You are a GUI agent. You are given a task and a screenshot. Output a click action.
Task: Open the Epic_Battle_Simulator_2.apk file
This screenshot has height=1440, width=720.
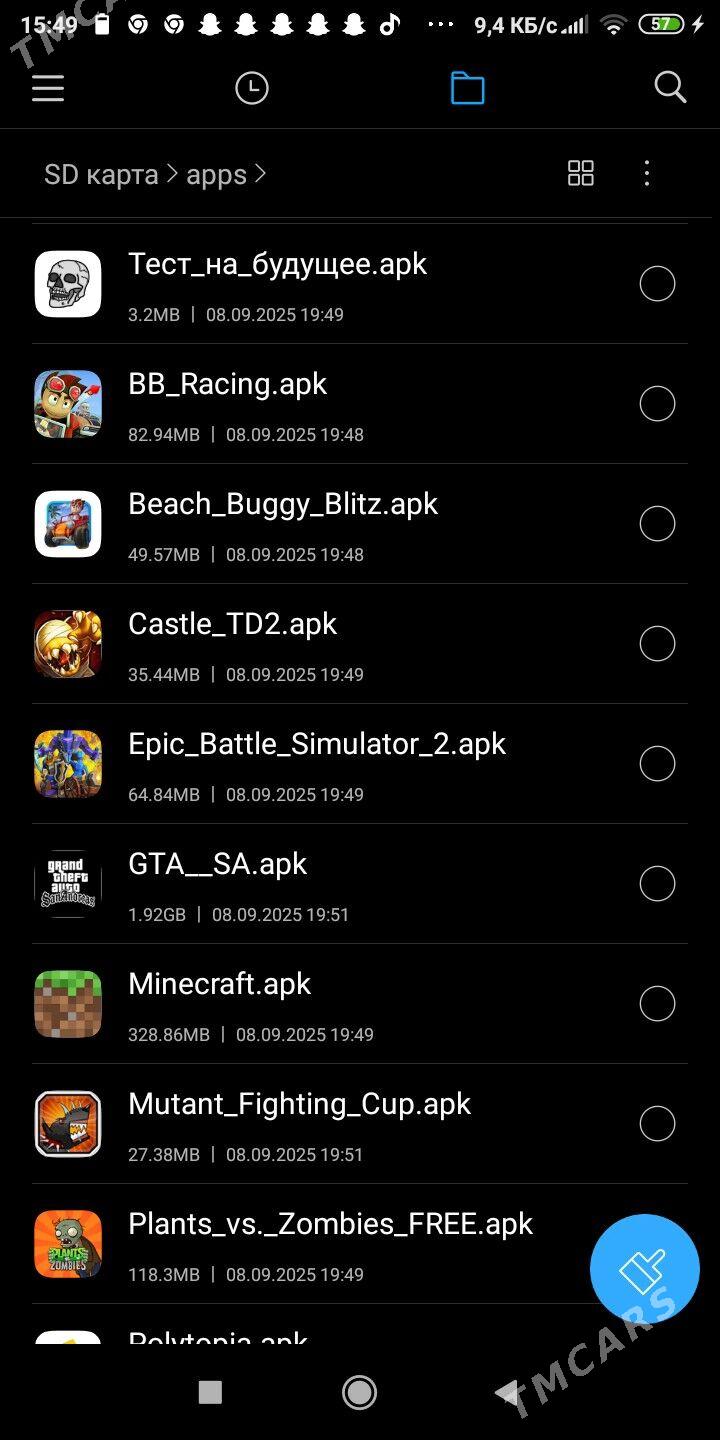coord(317,744)
